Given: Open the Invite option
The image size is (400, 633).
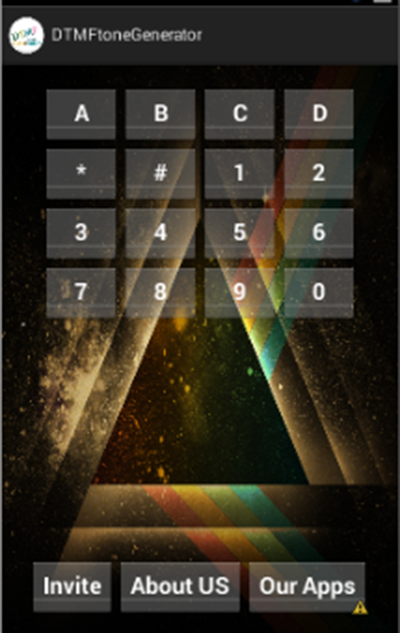Looking at the screenshot, I should coord(72,587).
